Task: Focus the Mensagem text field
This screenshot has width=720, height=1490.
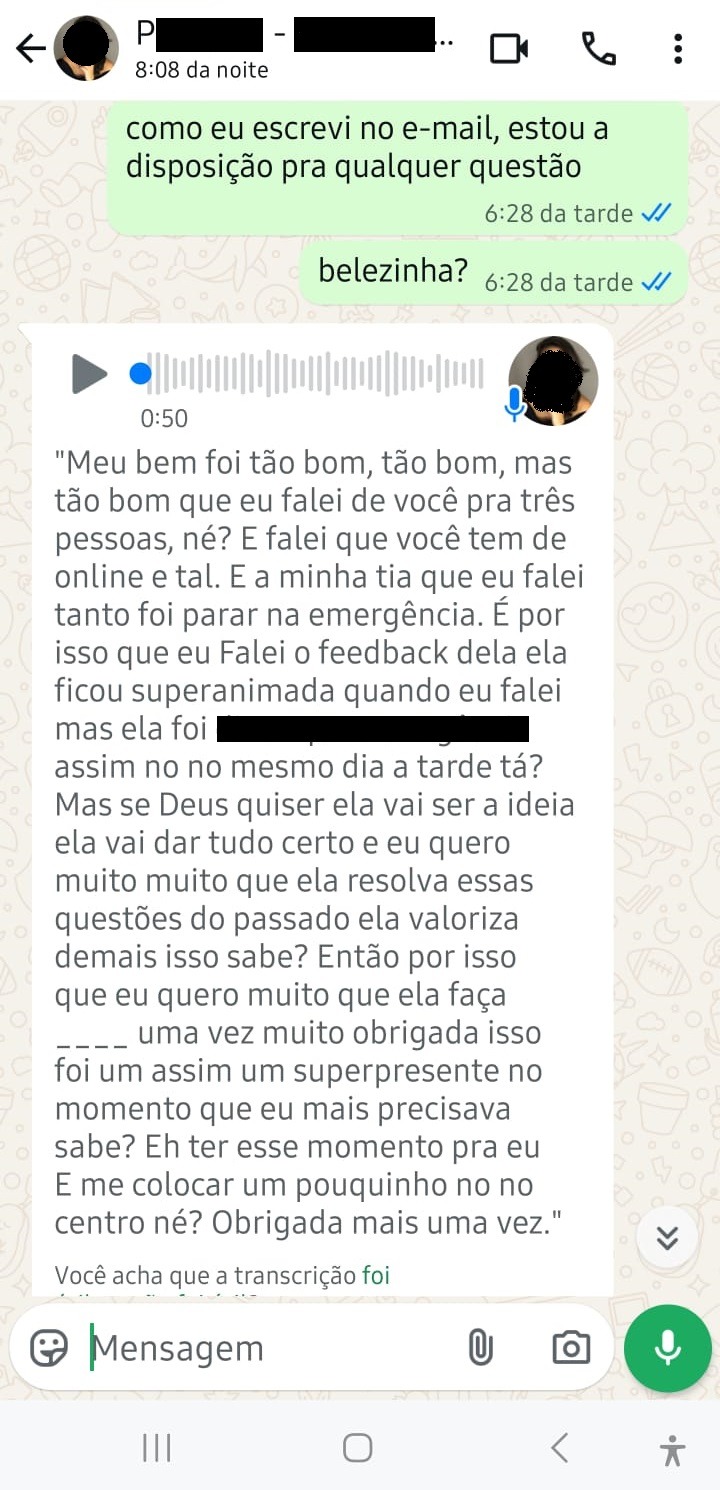Action: (270, 1348)
